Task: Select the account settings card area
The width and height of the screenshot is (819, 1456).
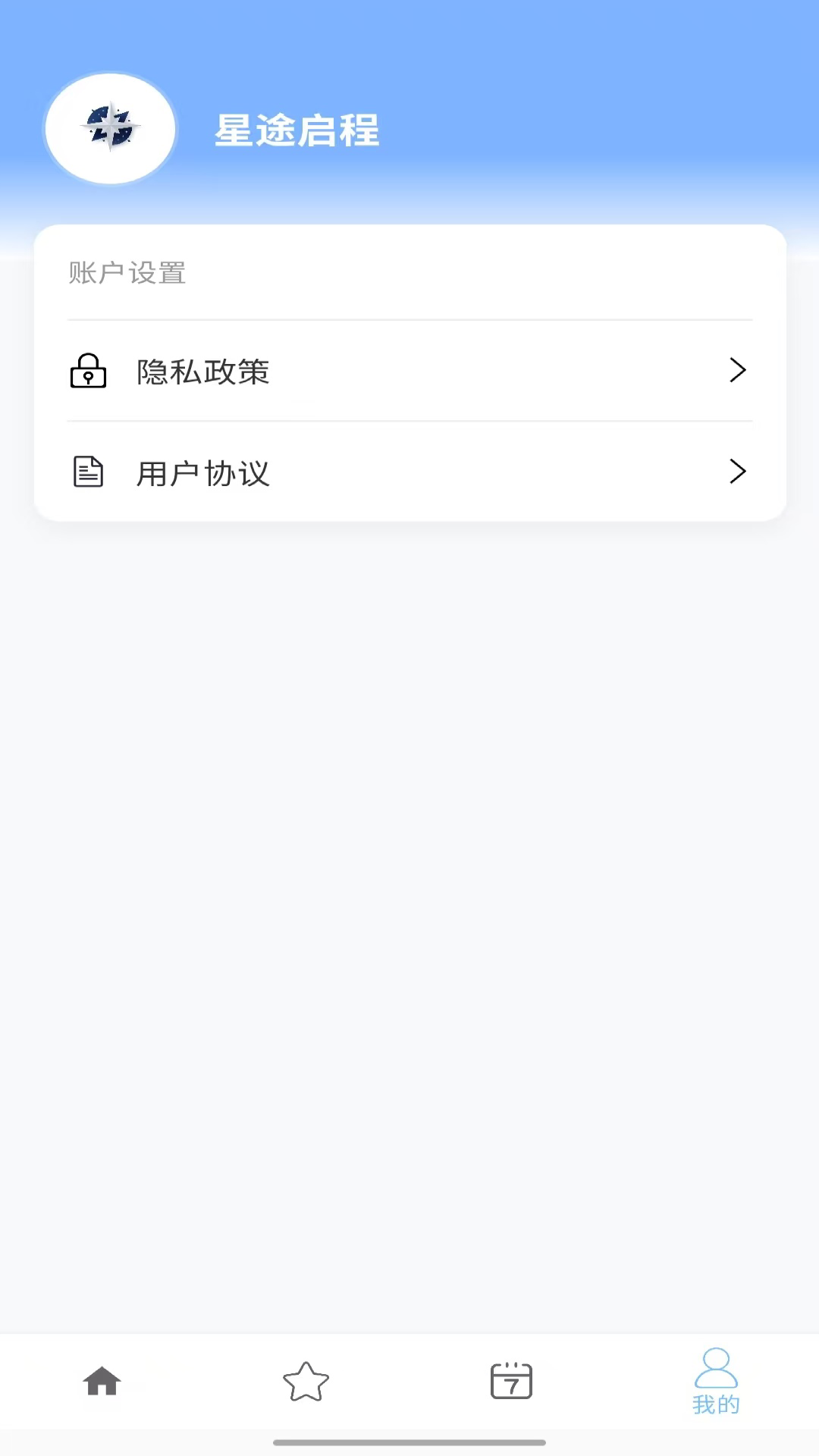Action: 409,372
